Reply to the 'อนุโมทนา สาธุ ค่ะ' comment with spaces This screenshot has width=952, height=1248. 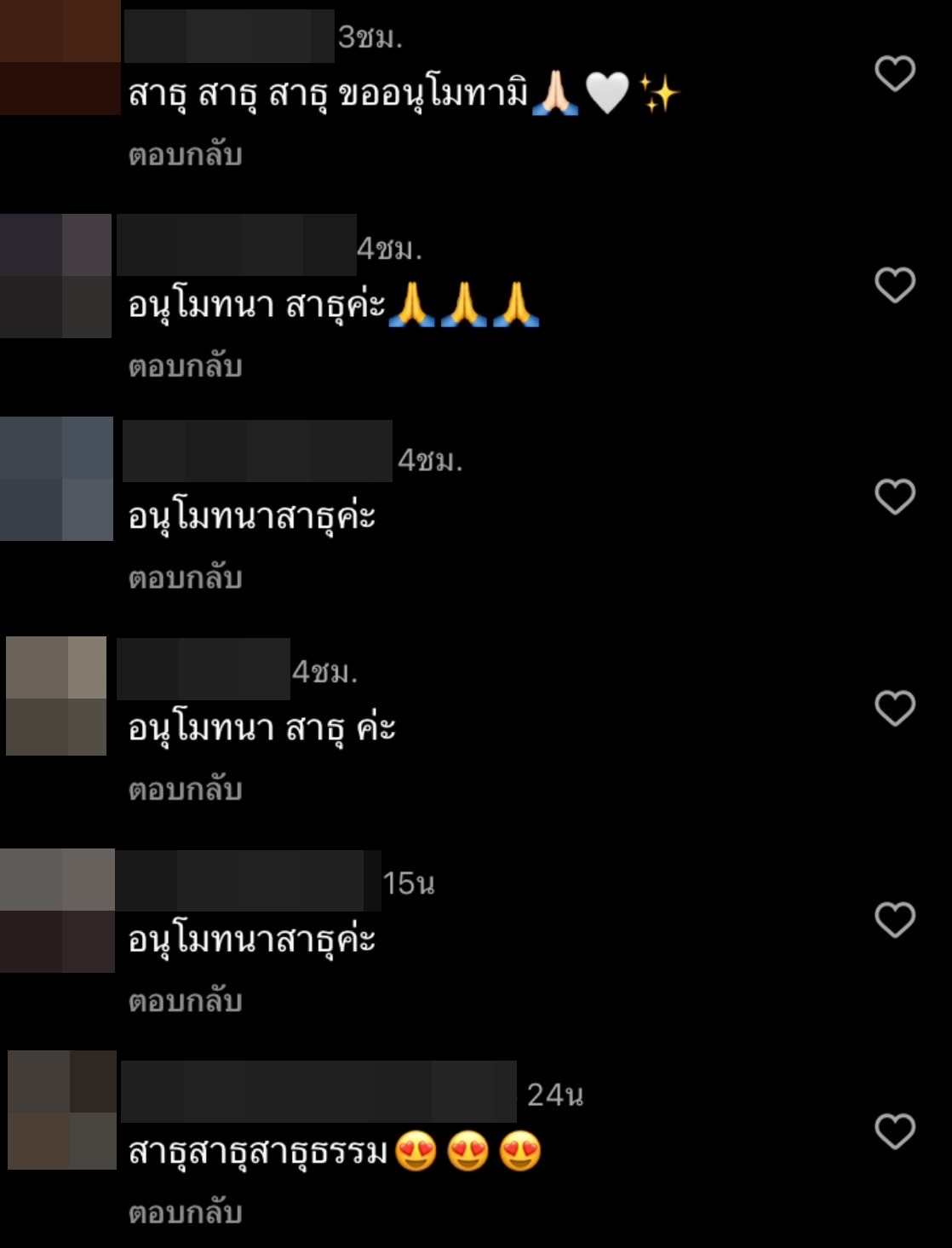pyautogui.click(x=186, y=790)
